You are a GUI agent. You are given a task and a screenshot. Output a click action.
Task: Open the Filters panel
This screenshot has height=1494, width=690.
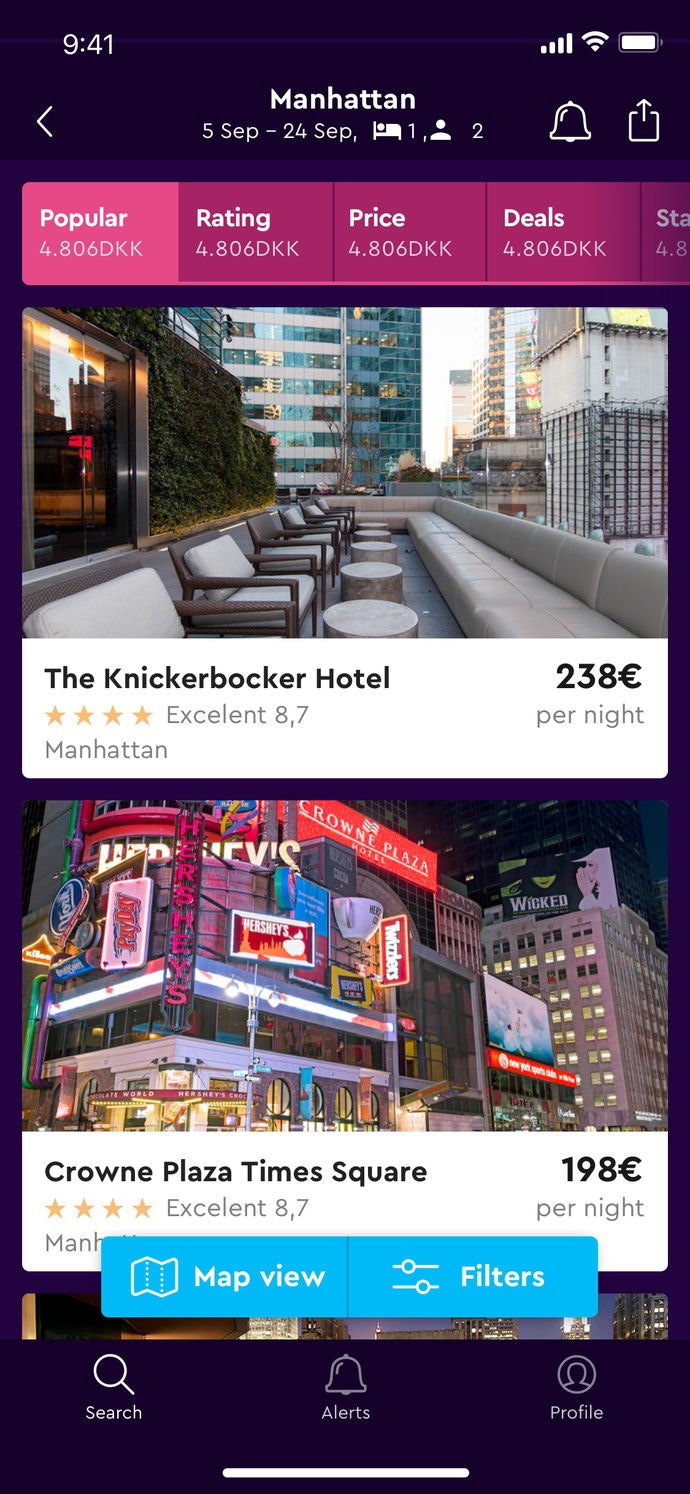(472, 1277)
